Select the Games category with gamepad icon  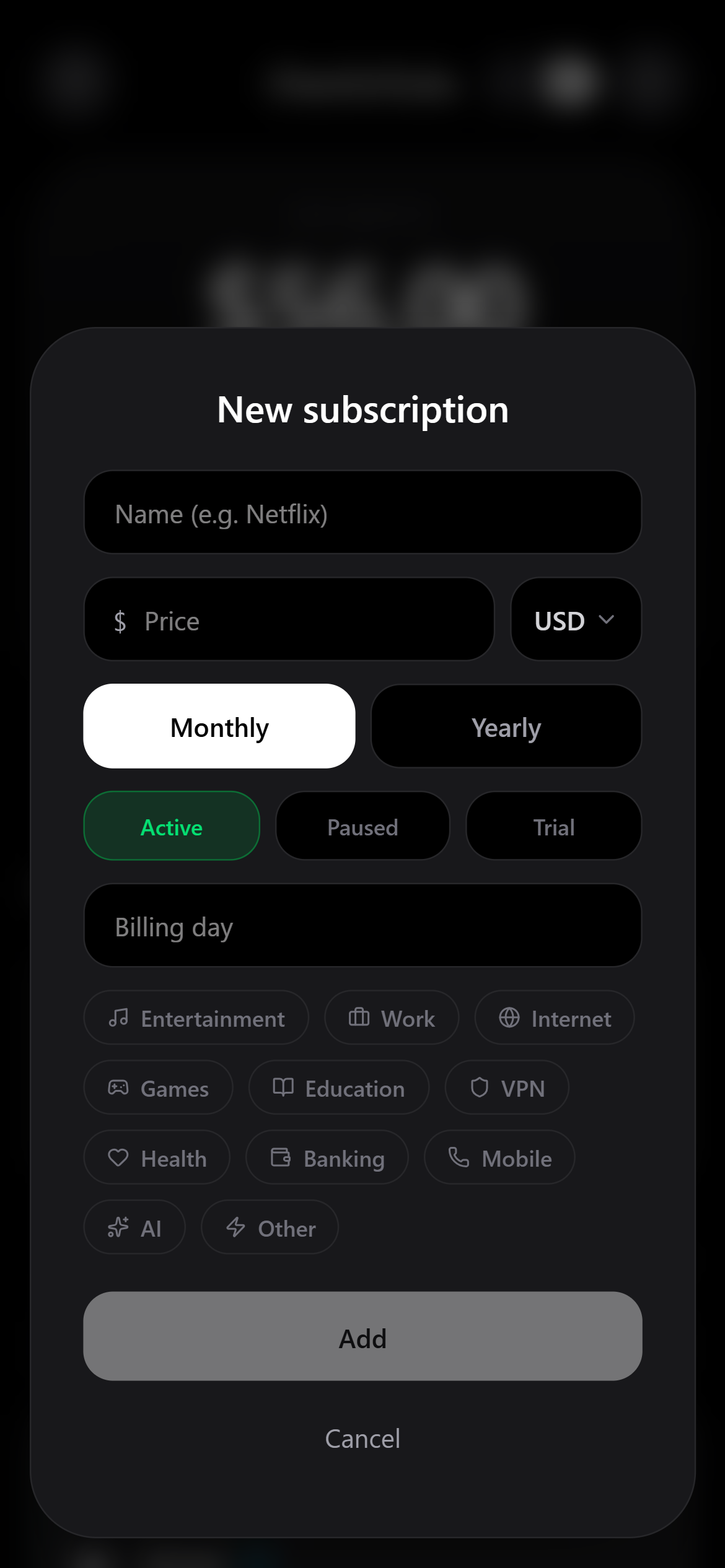[159, 1087]
